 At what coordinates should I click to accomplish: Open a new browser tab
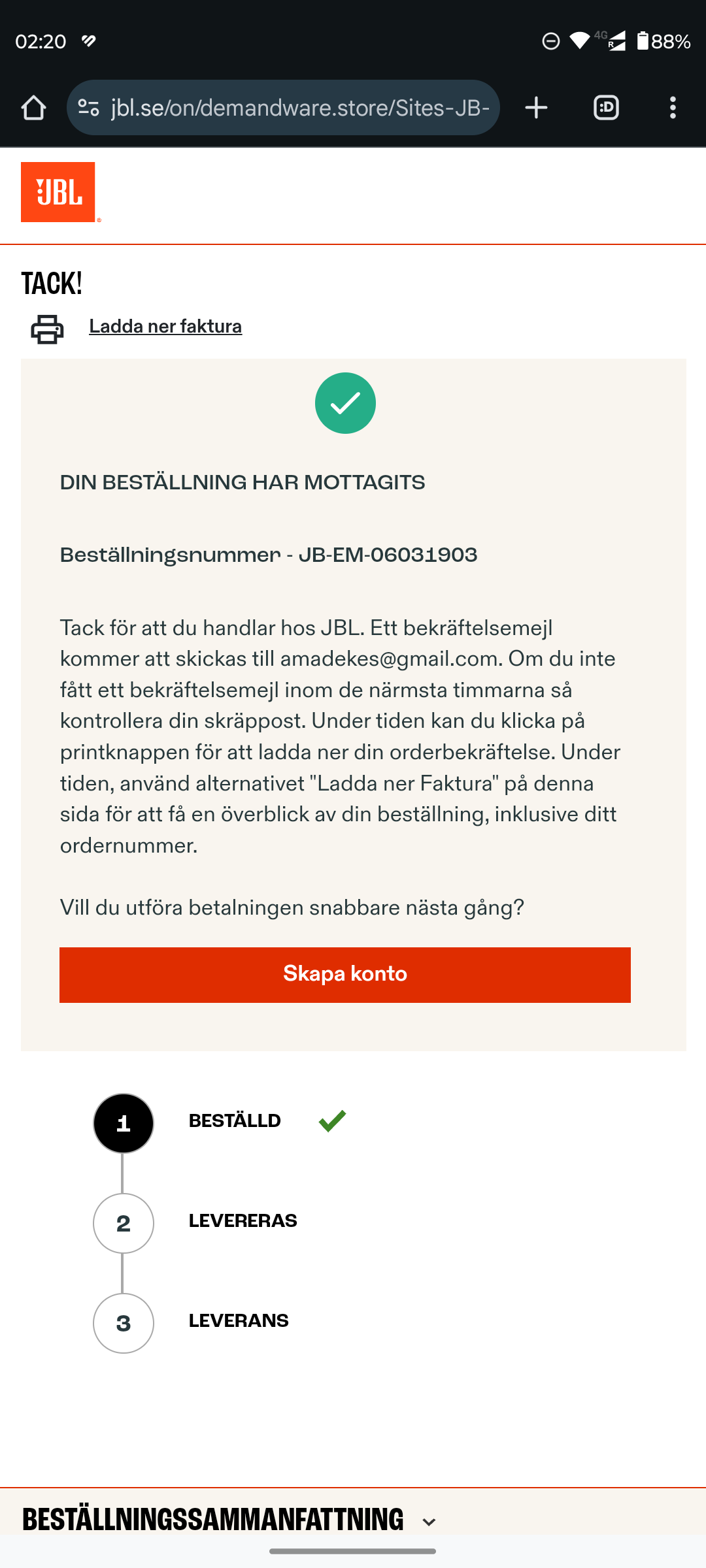click(536, 108)
